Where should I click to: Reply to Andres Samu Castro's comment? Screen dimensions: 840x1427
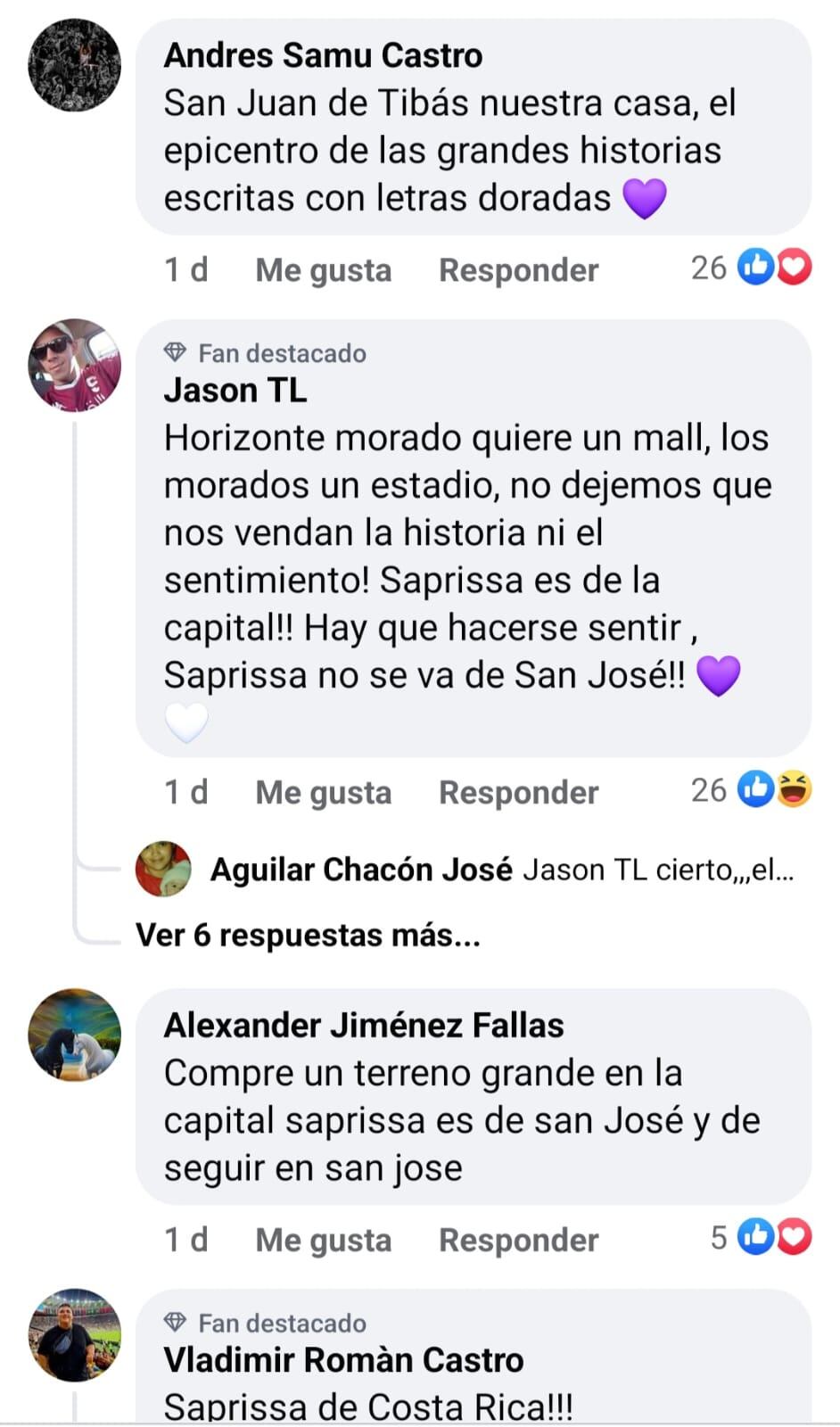coord(518,270)
